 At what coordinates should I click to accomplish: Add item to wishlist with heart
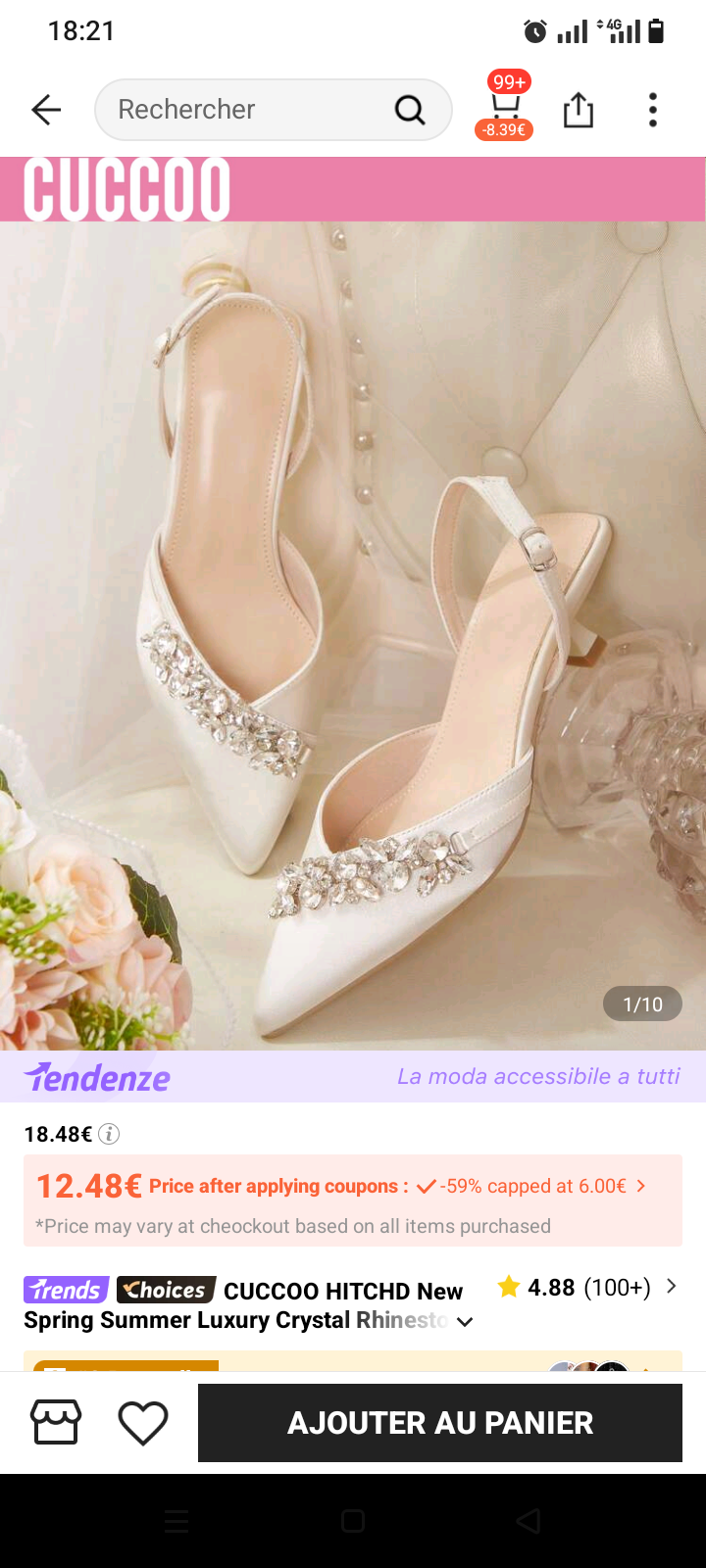pyautogui.click(x=143, y=1422)
